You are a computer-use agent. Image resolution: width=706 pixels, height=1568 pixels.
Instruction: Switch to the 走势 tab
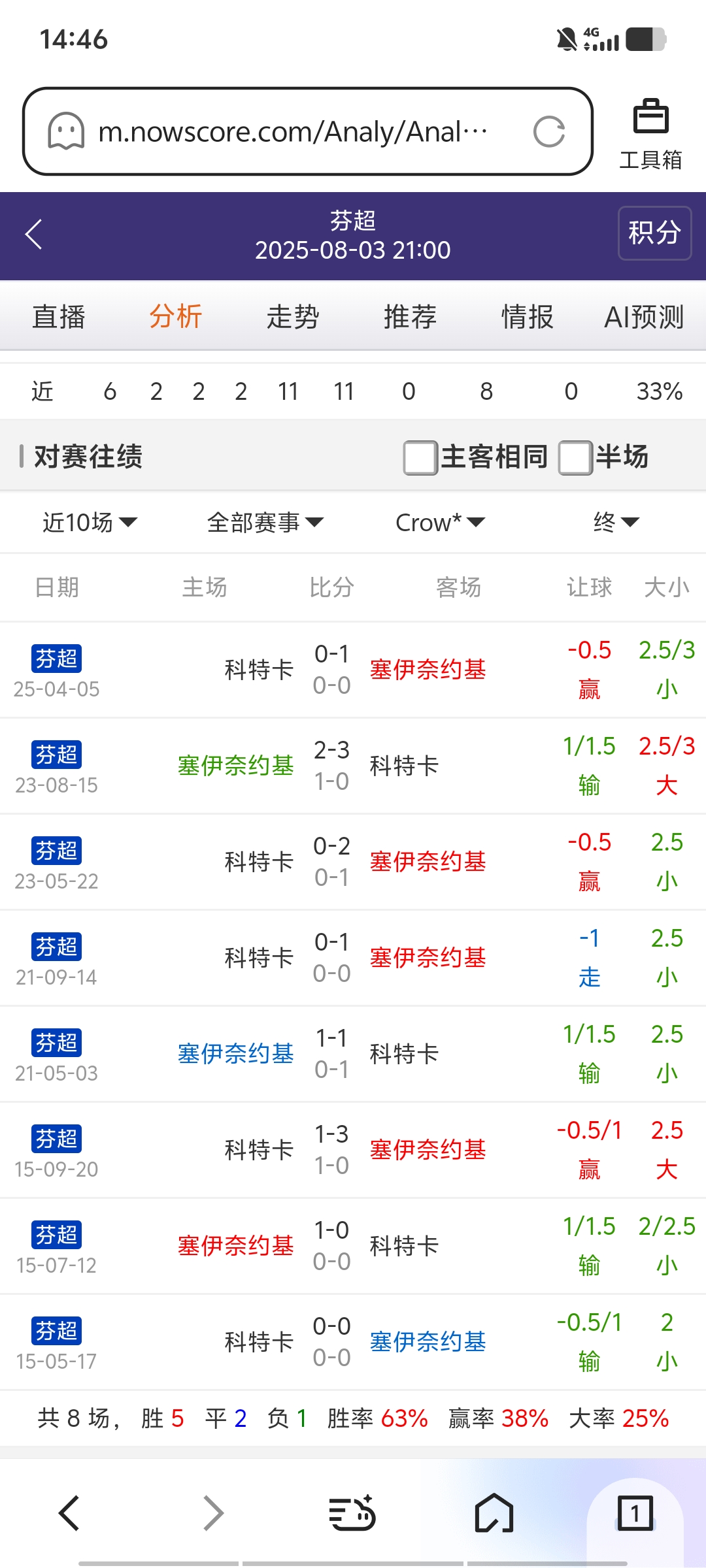(x=293, y=317)
